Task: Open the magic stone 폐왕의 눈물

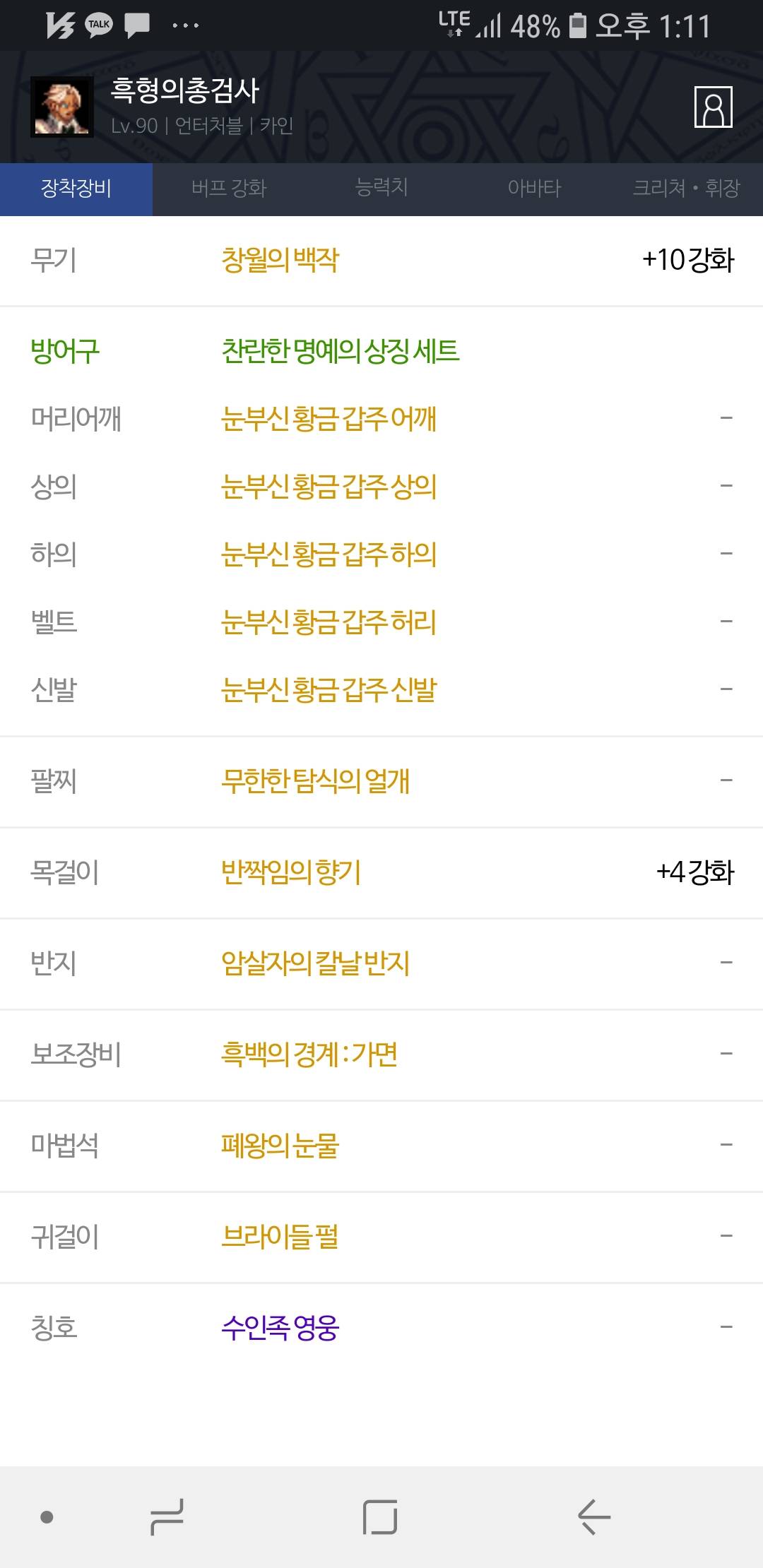Action: (x=280, y=1146)
